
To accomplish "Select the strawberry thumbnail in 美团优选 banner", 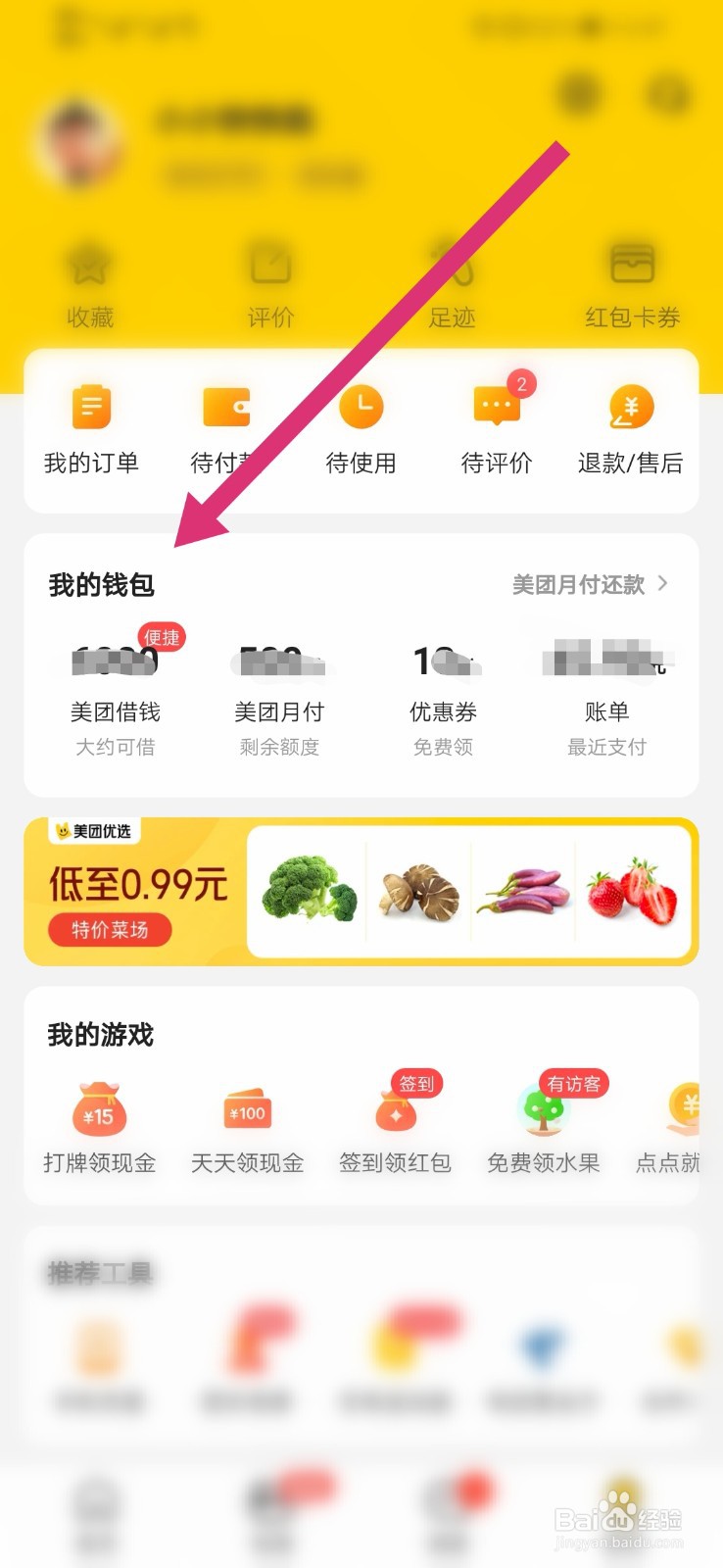I will click(x=632, y=890).
